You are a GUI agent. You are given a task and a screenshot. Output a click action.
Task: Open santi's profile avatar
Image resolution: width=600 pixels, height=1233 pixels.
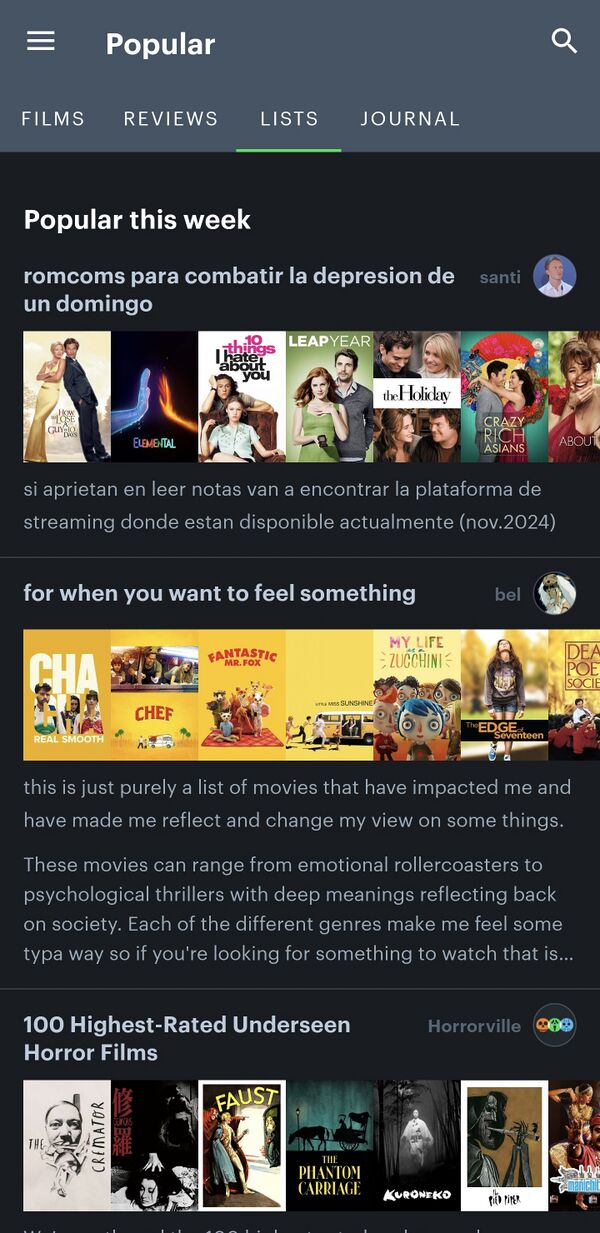click(554, 276)
